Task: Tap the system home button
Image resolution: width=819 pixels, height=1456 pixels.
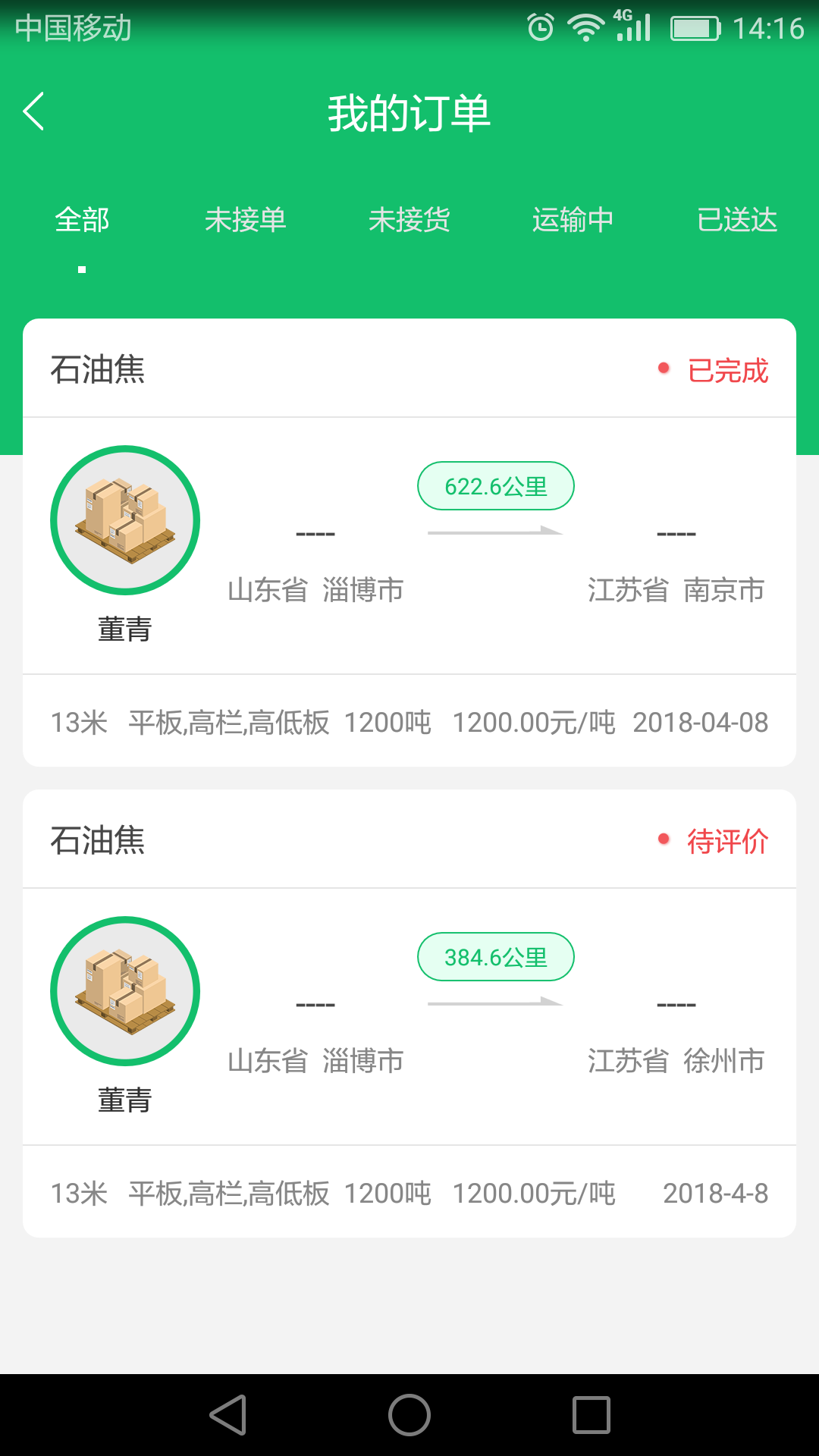Action: tap(409, 1415)
